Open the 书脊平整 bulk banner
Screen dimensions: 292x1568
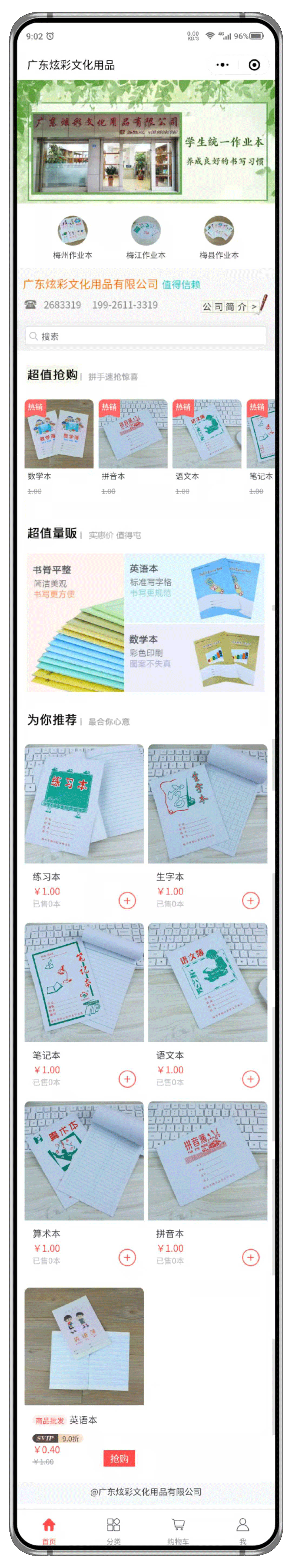[75, 622]
